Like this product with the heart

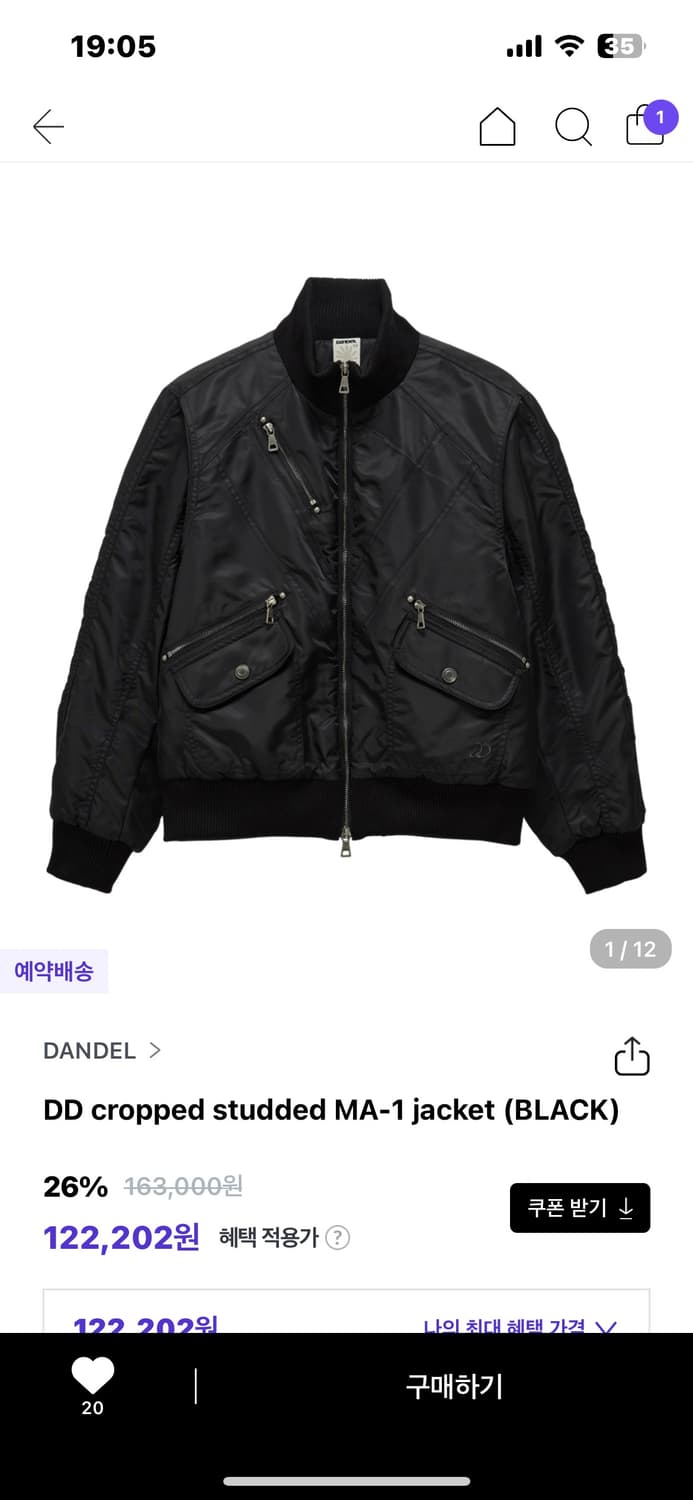[92, 1377]
